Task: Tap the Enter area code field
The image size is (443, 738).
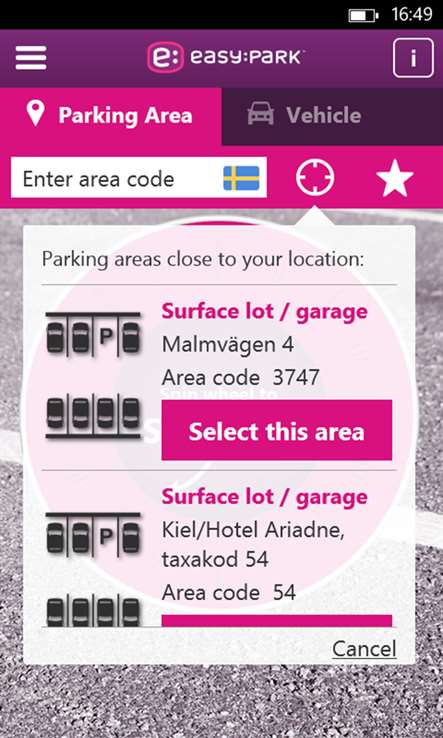Action: coord(139,177)
